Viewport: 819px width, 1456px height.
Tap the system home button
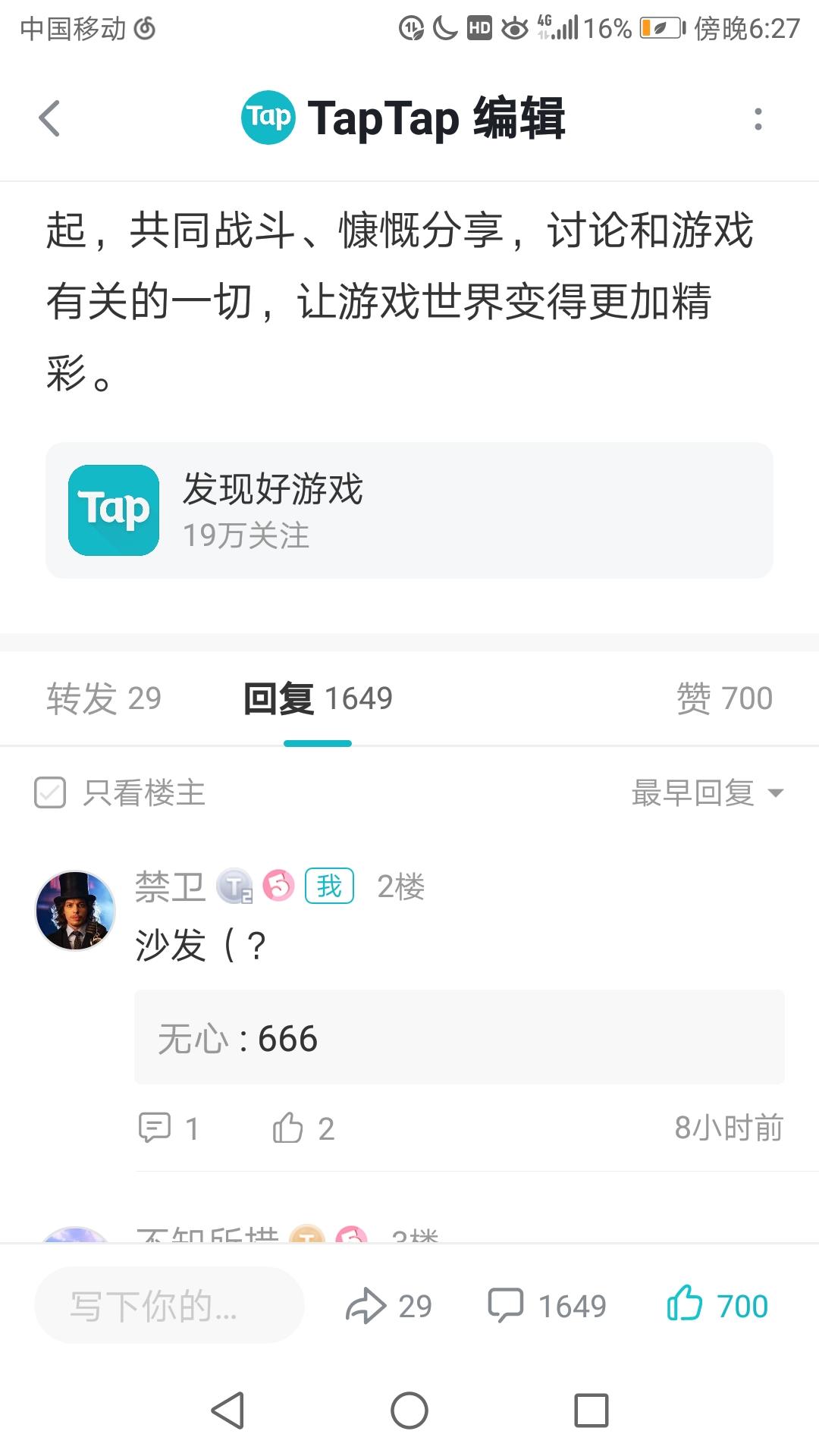[x=409, y=1411]
